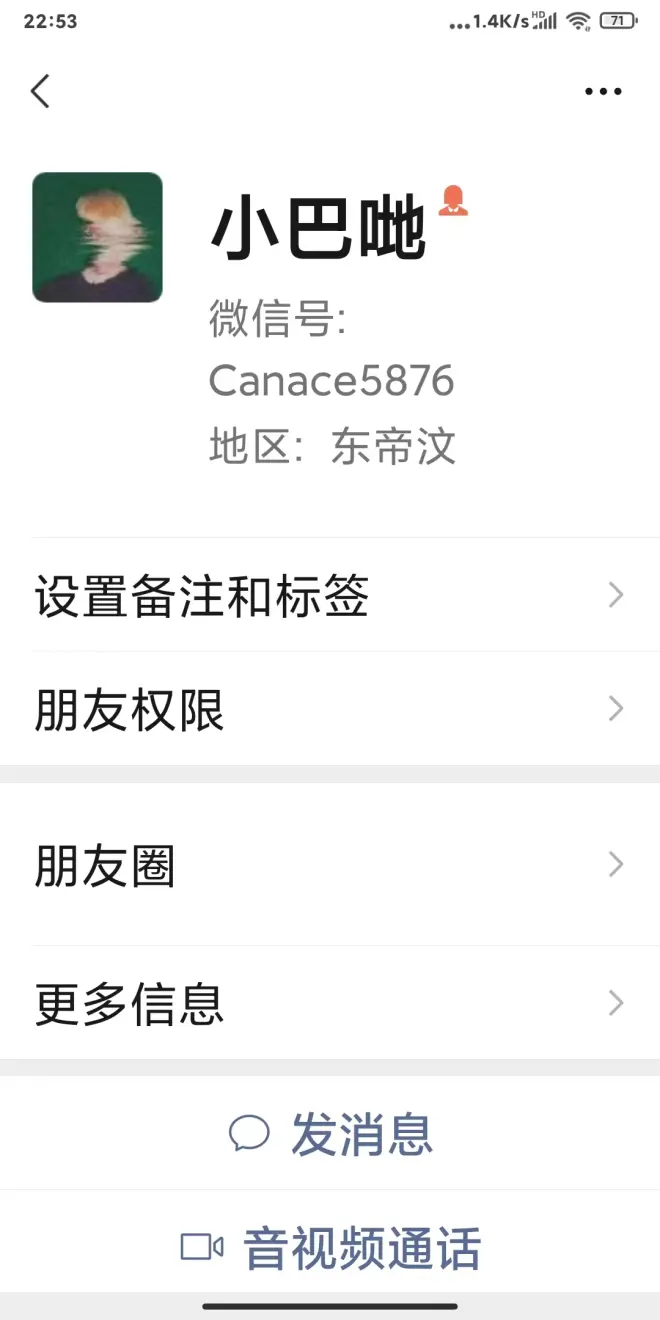Start 音视频通话 with this contact
Image resolution: width=660 pixels, height=1320 pixels.
331,1248
